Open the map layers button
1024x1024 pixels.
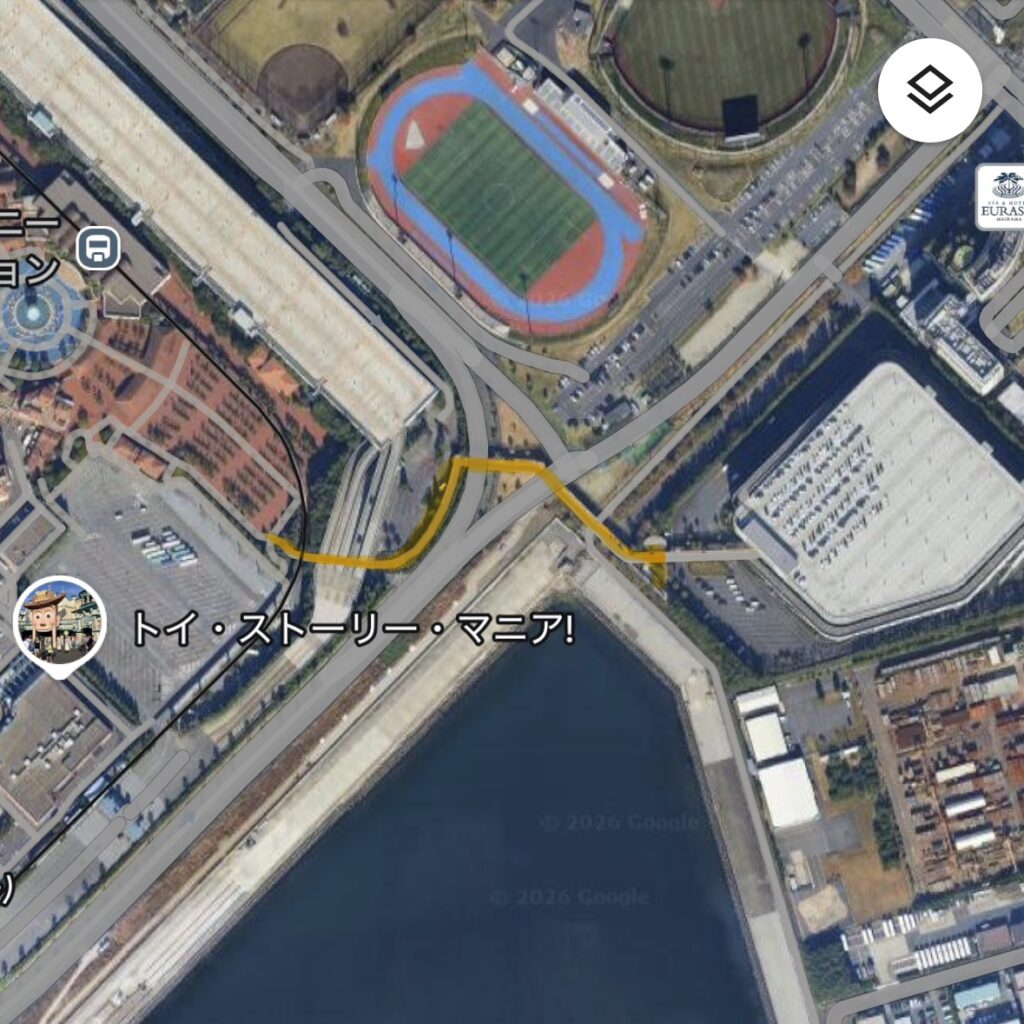click(x=929, y=92)
